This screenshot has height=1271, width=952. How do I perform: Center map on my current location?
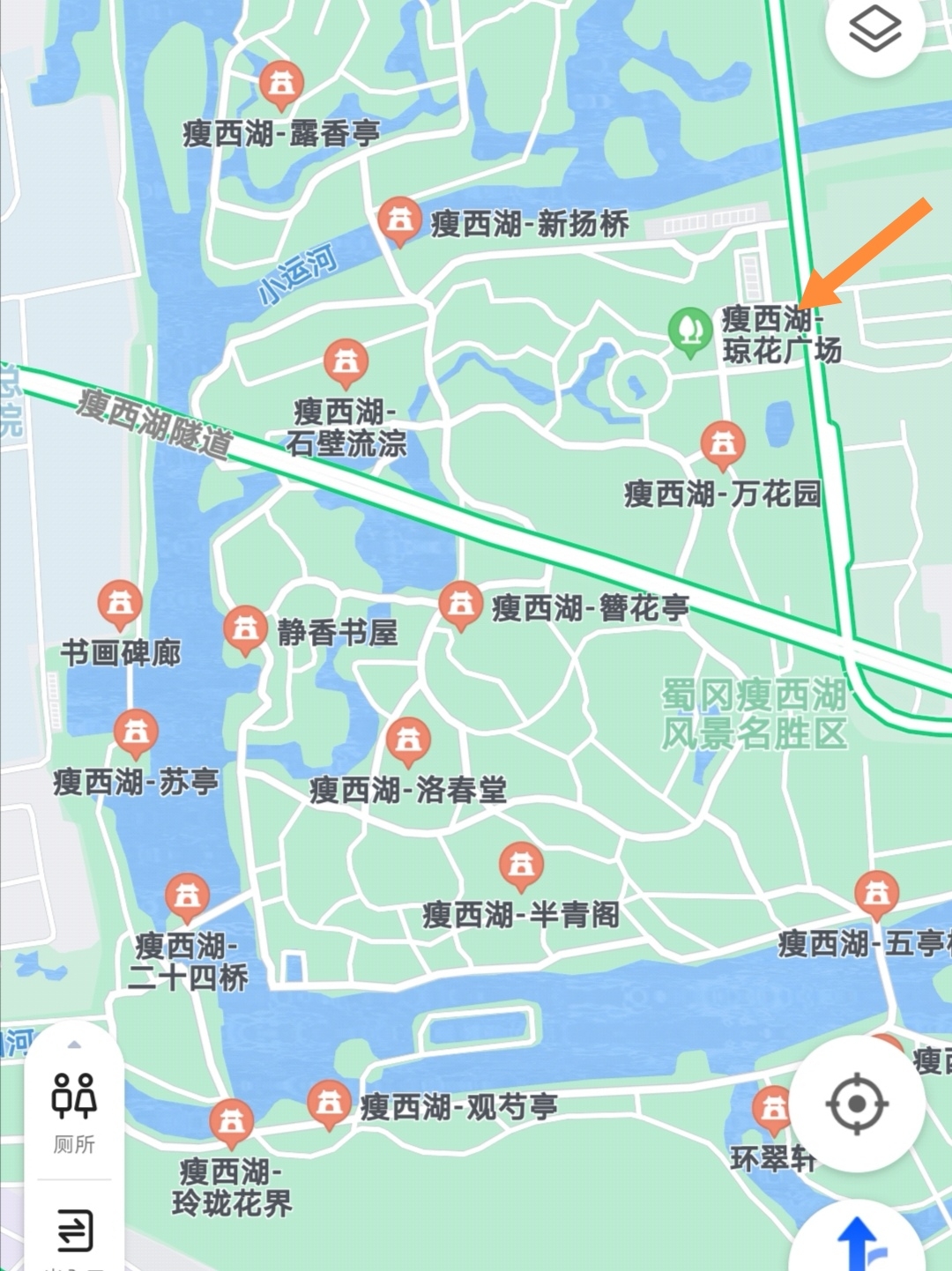856,1104
